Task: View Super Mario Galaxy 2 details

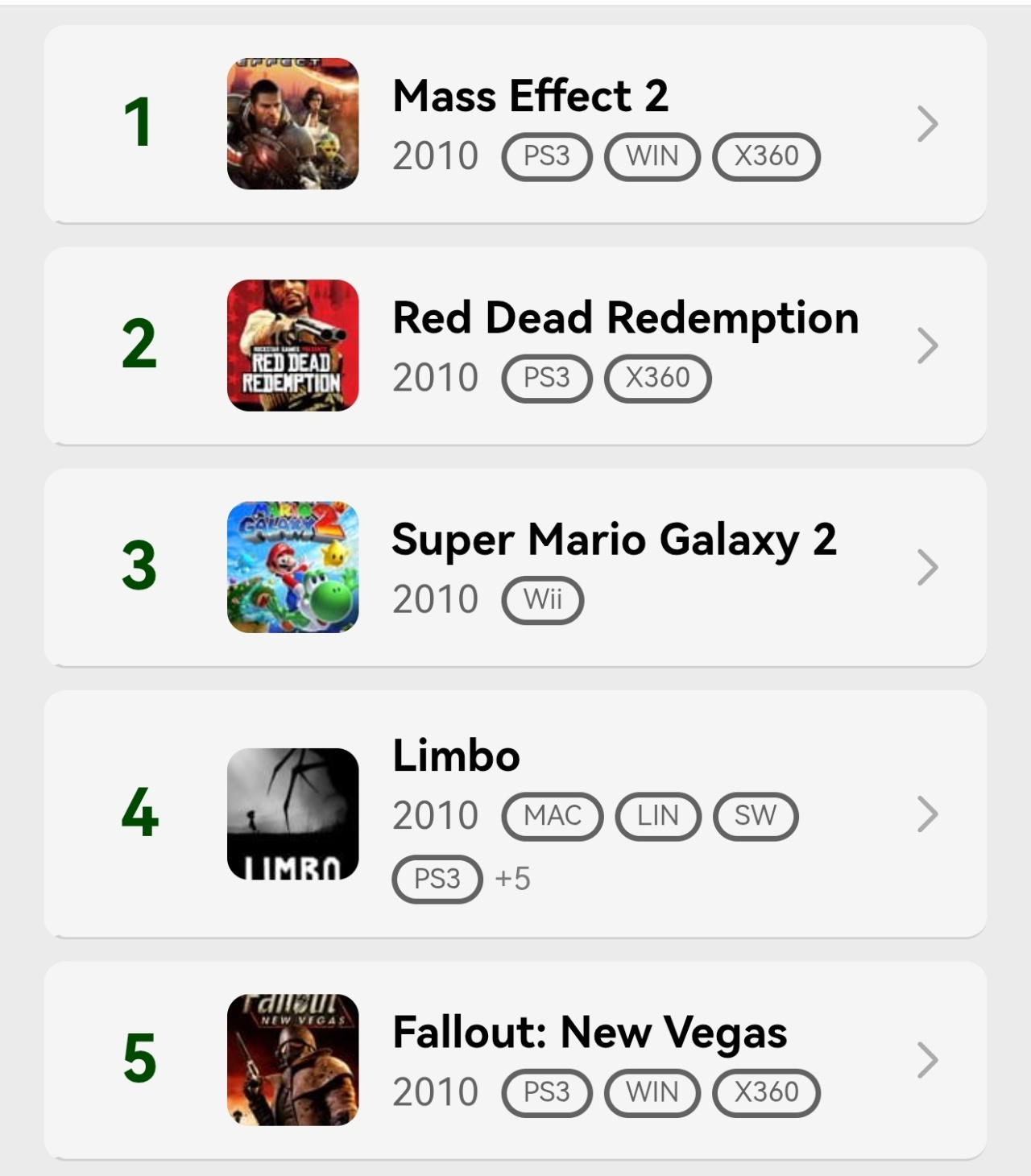Action: 515,567
